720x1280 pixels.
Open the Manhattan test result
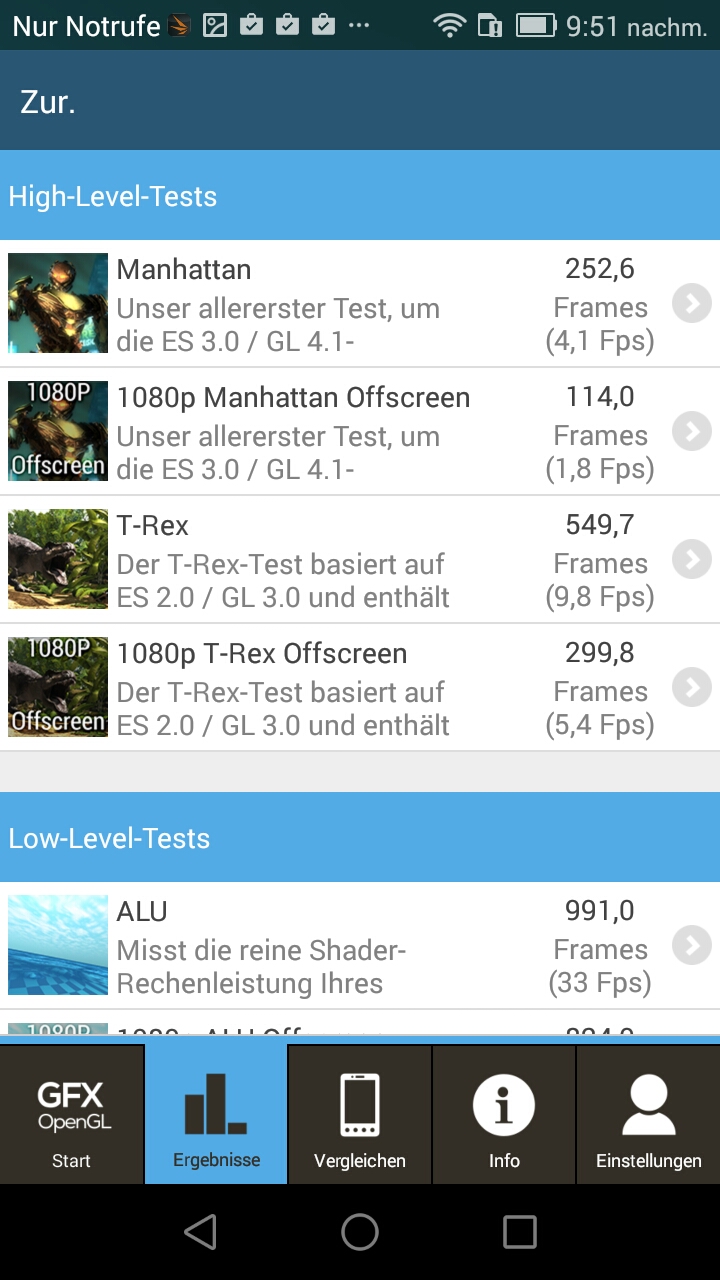(x=360, y=304)
